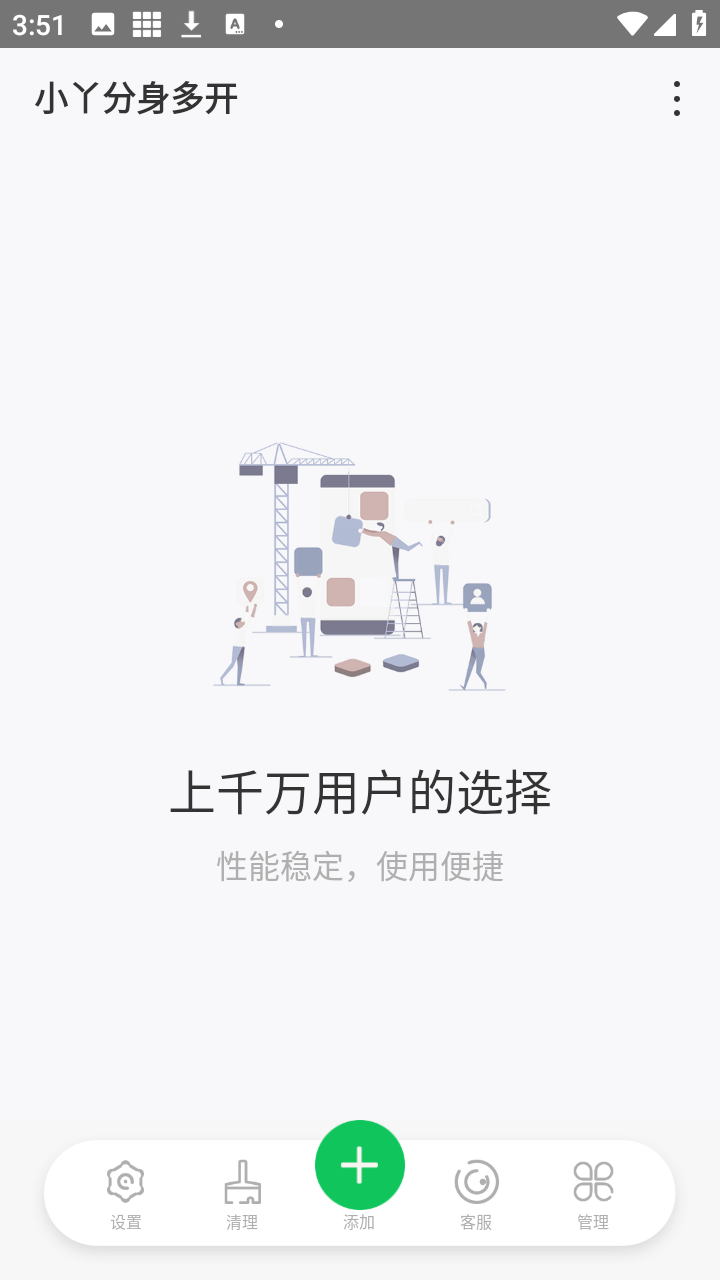Open 设置 settings in bottom bar
The width and height of the screenshot is (720, 1280).
click(x=126, y=1193)
